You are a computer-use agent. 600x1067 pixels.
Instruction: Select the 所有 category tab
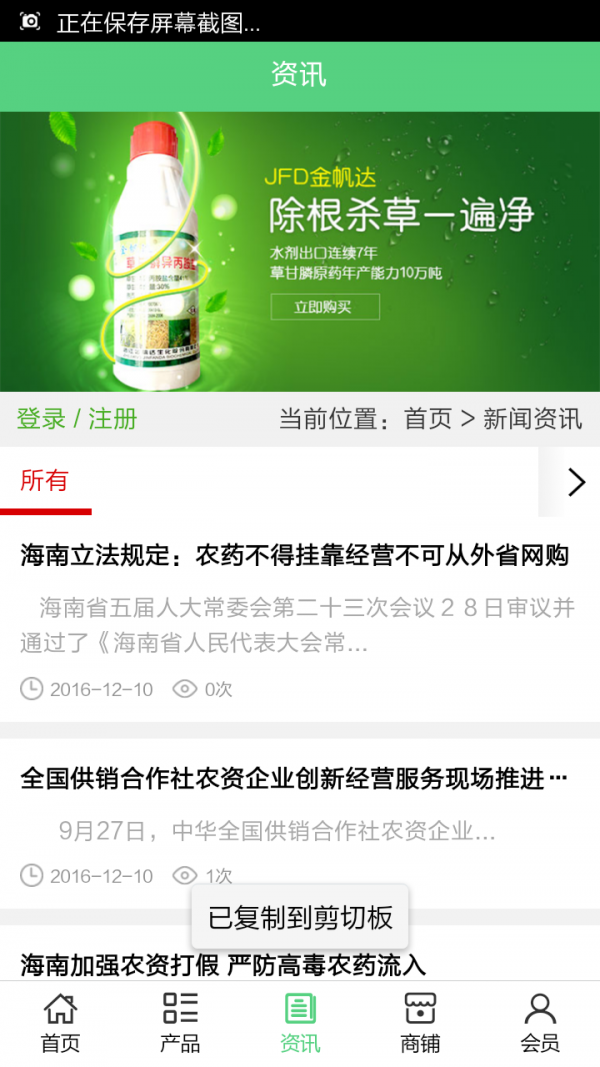click(45, 480)
